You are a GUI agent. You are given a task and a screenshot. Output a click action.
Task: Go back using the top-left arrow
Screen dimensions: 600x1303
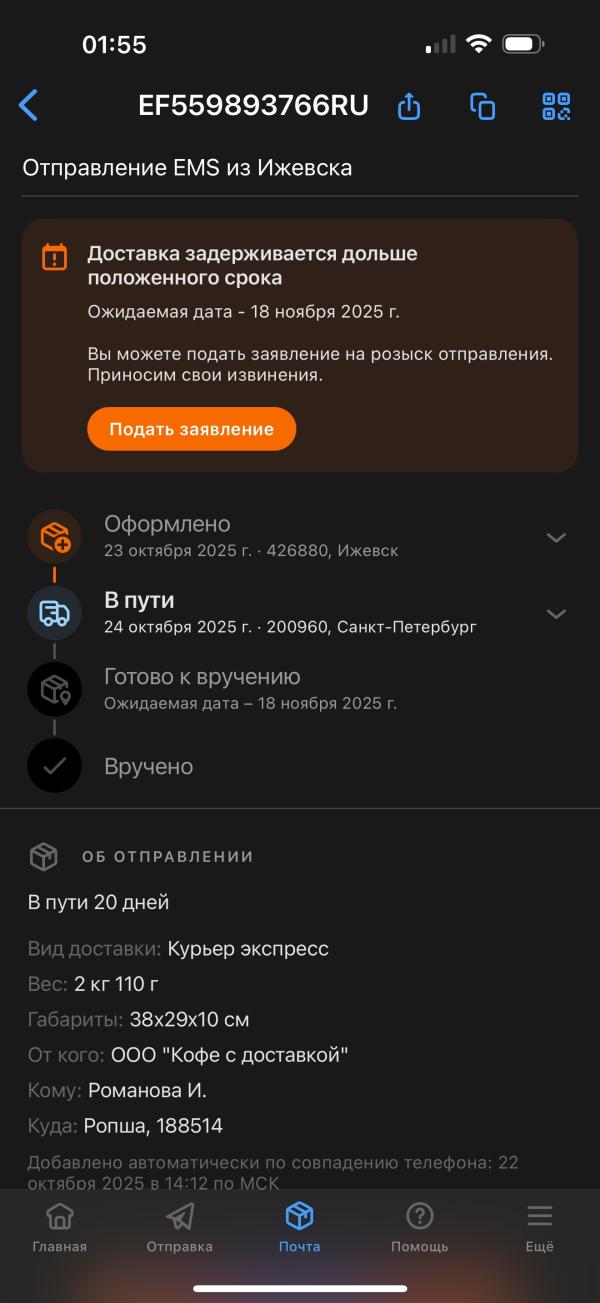coord(28,105)
